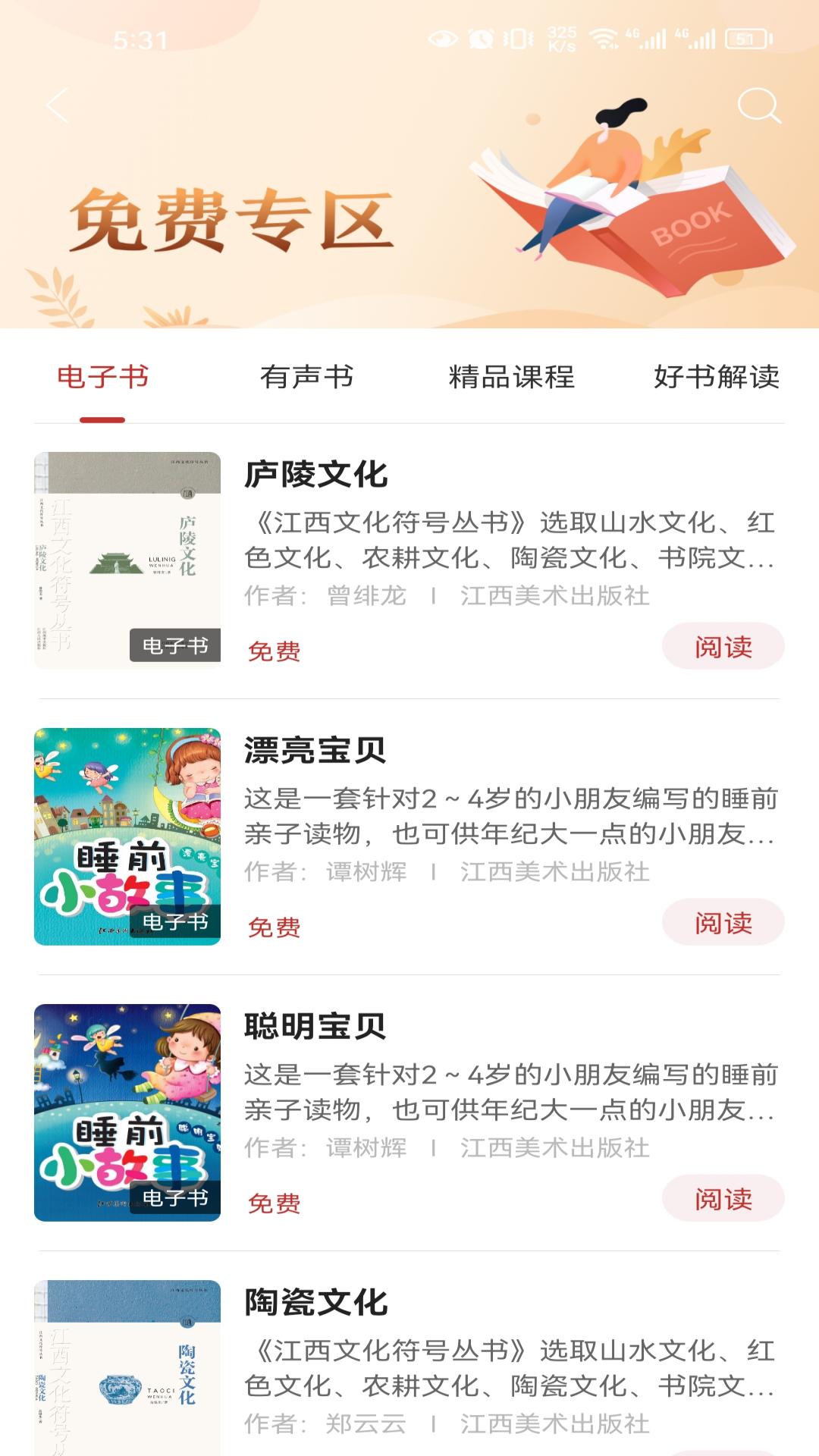Open the 精品课程 tab
Image resolution: width=819 pixels, height=1456 pixels.
(x=512, y=377)
